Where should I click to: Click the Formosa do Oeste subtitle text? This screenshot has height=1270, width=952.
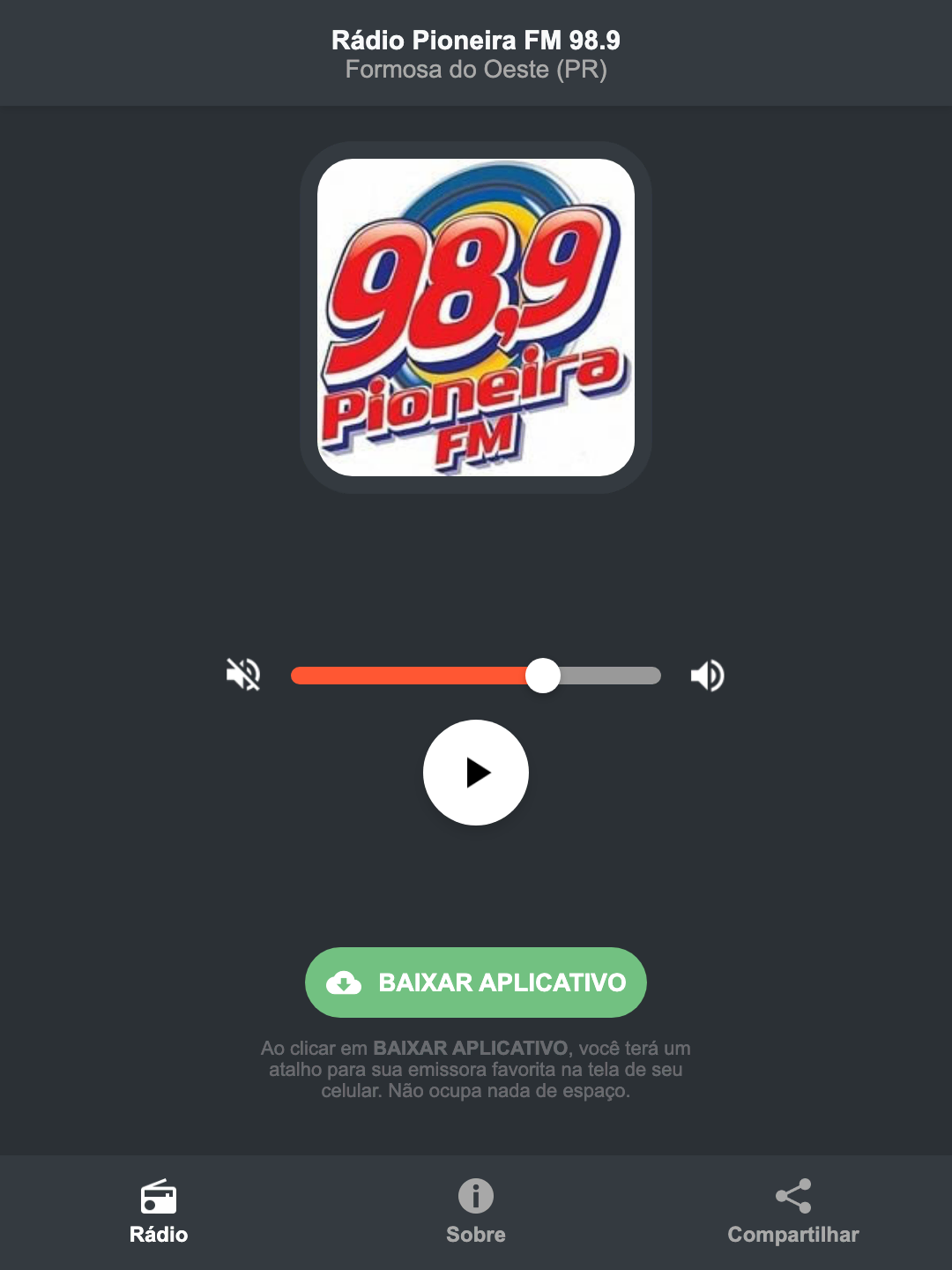(x=475, y=70)
